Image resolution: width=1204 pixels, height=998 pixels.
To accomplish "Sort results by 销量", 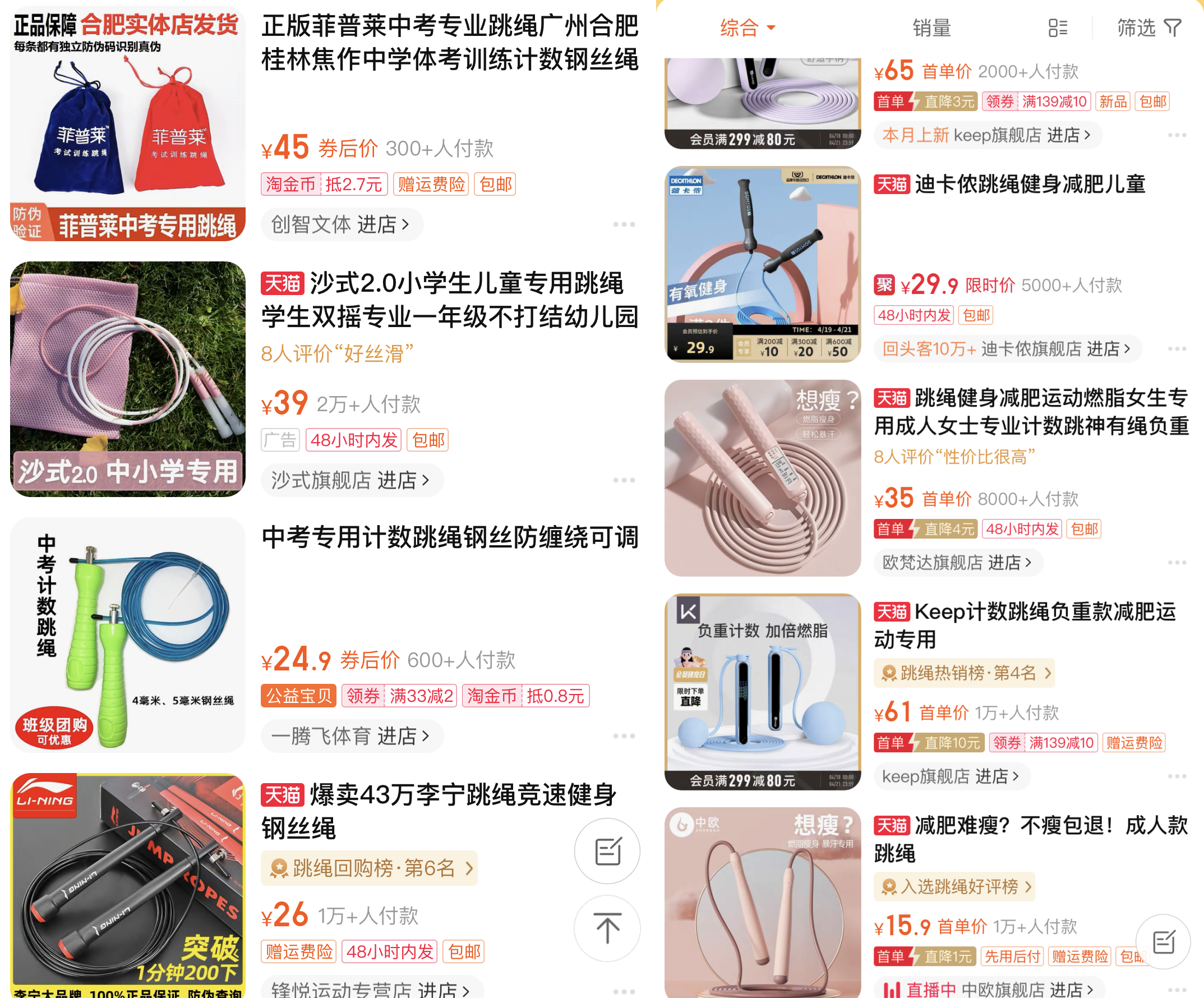I will click(x=931, y=27).
